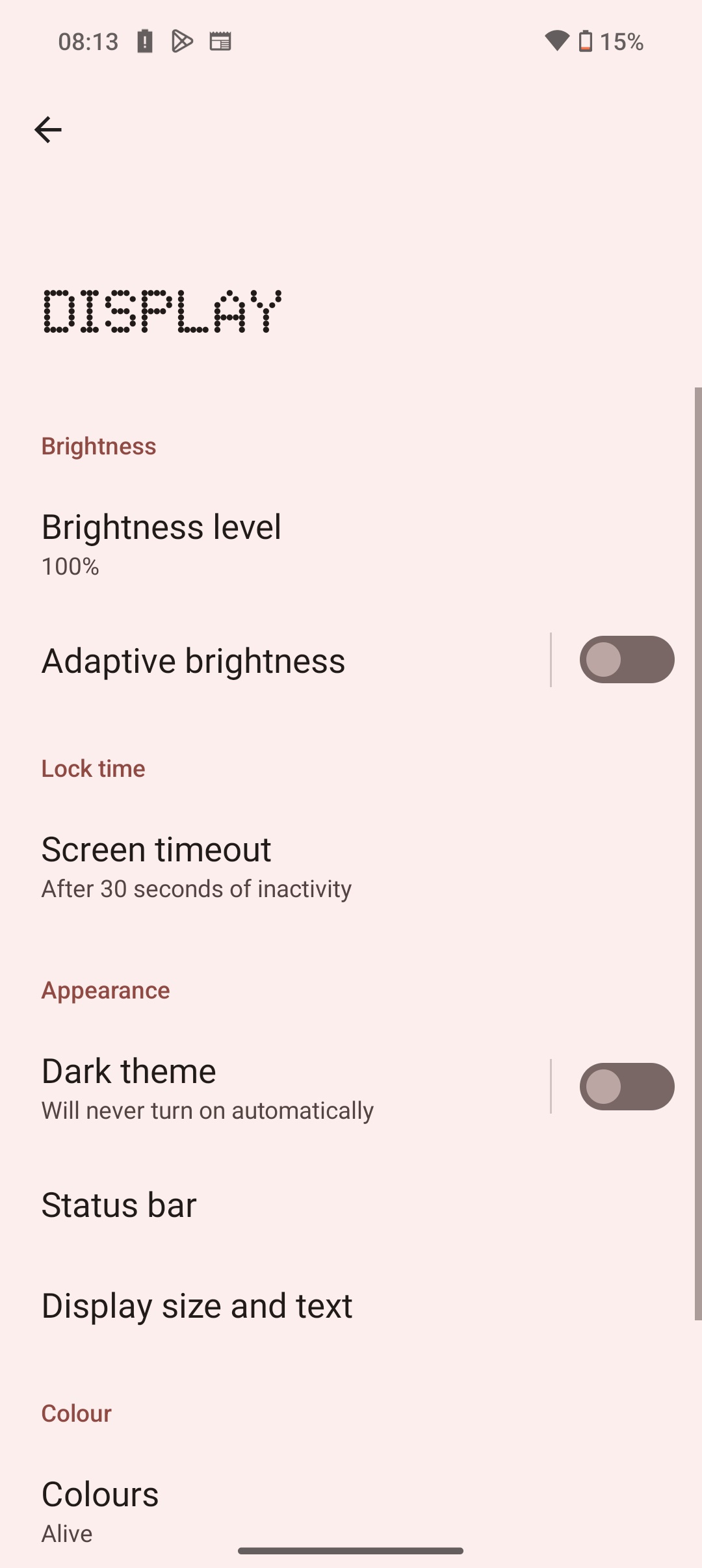The image size is (702, 1568).
Task: Go back using the arrow icon
Action: click(47, 129)
